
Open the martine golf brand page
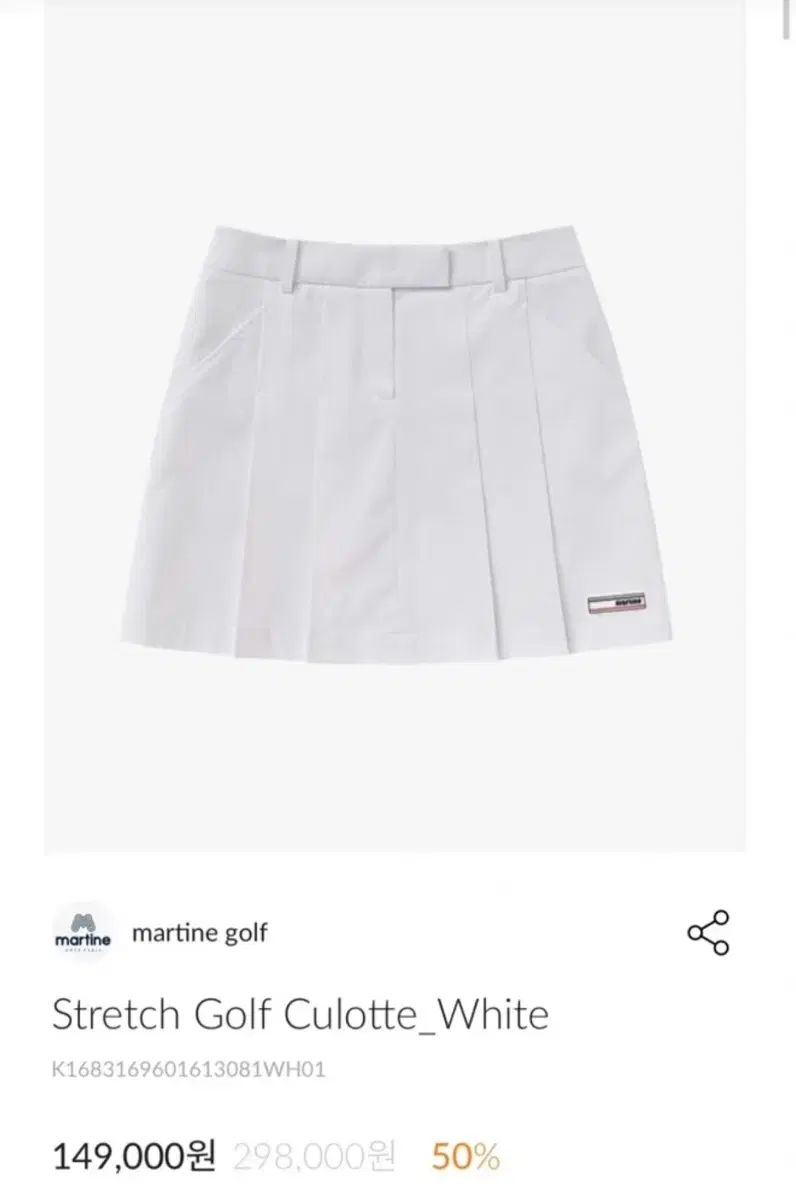point(199,934)
